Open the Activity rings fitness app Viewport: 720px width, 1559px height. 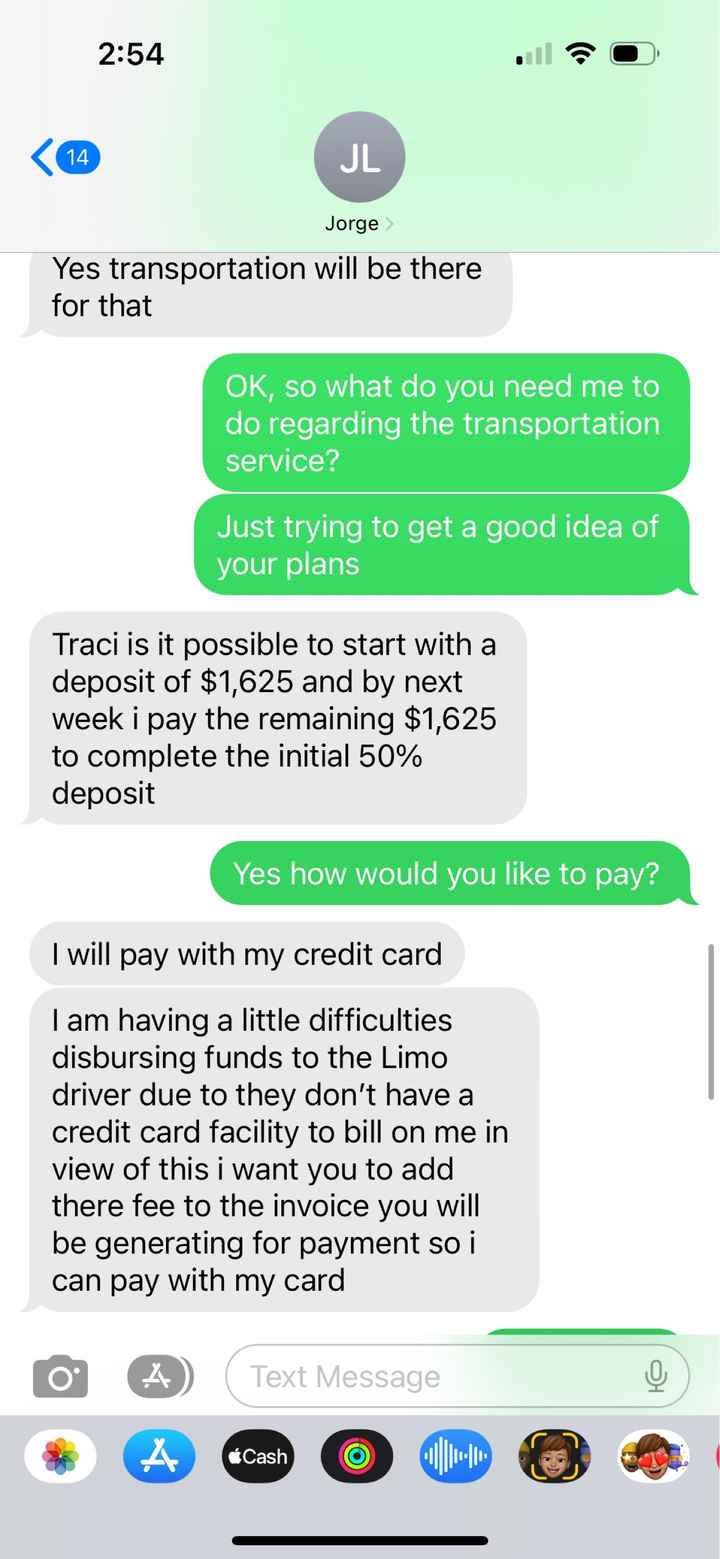356,1455
